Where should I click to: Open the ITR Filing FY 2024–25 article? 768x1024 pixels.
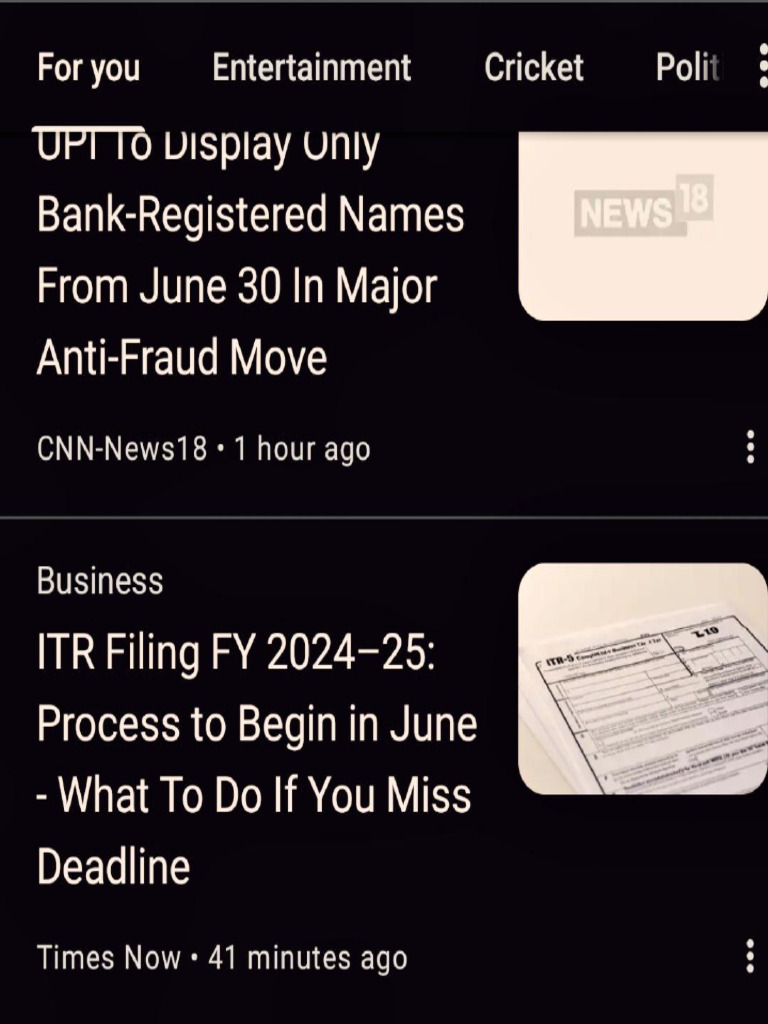256,760
